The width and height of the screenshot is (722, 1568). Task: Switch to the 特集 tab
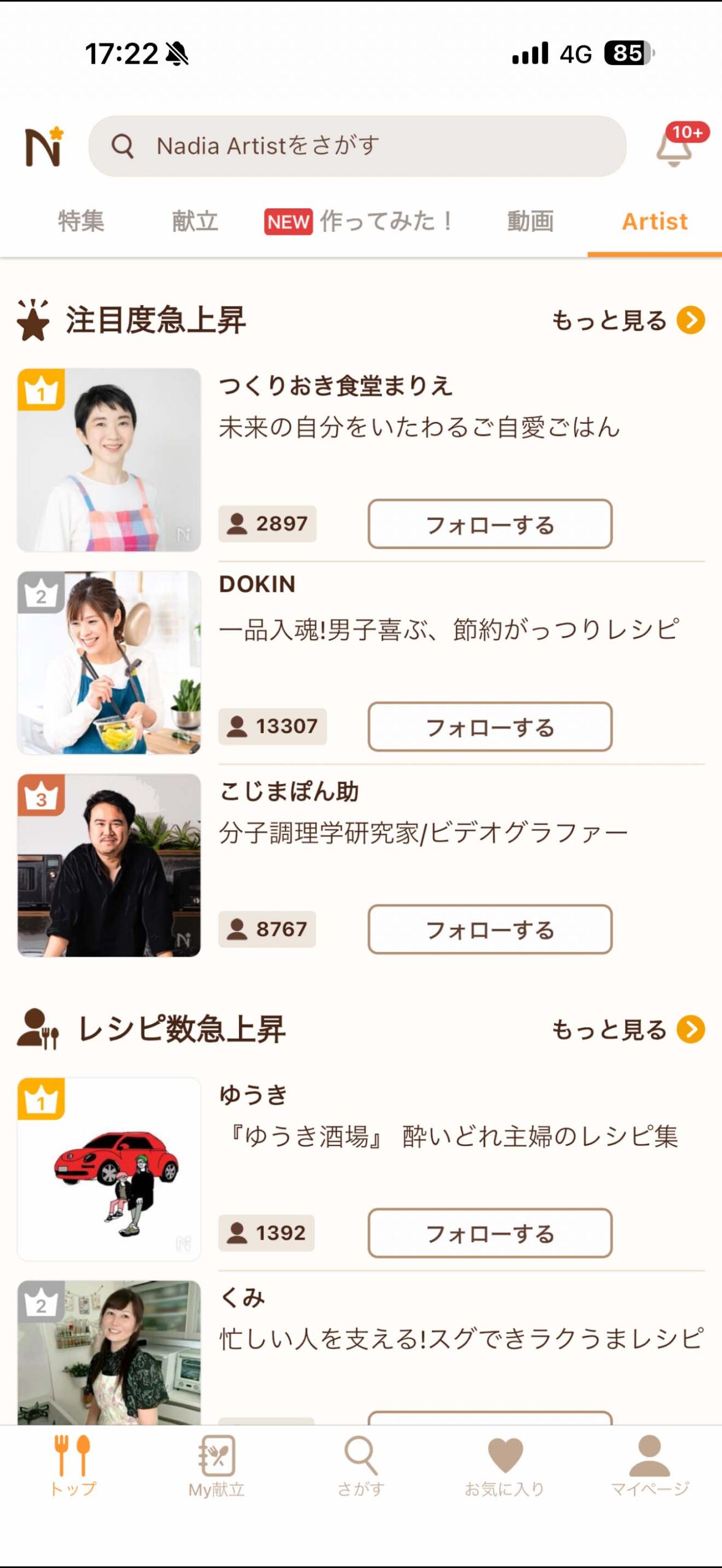point(81,221)
